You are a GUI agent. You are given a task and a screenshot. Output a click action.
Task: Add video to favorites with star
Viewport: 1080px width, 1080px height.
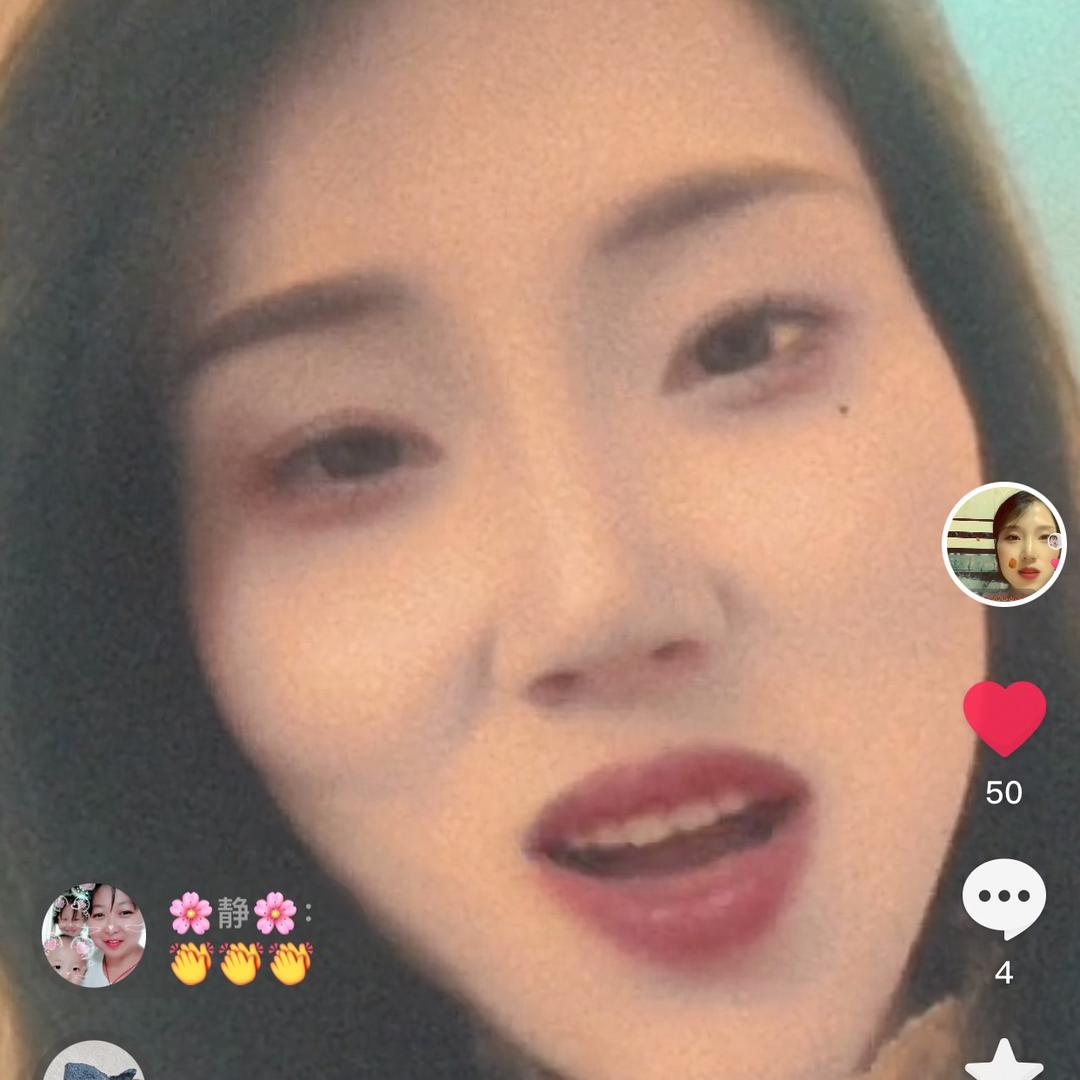coord(1004,1062)
